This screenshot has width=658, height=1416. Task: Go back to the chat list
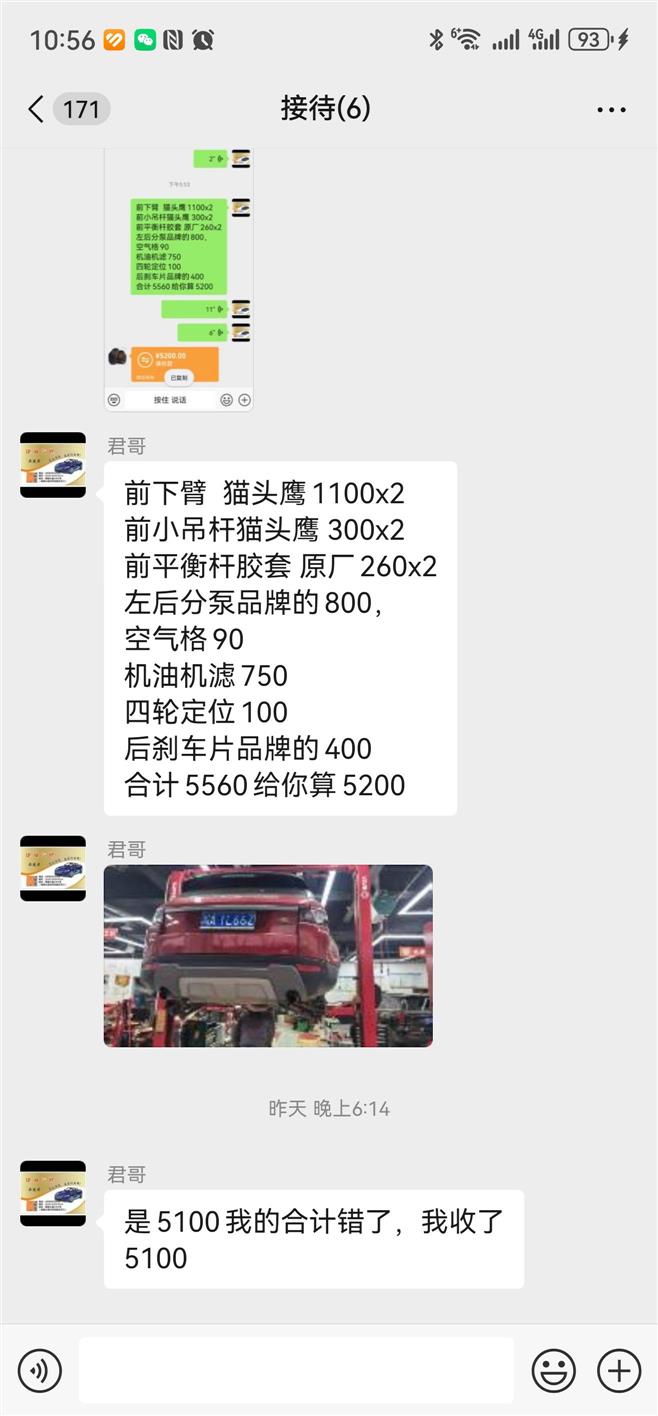36,109
